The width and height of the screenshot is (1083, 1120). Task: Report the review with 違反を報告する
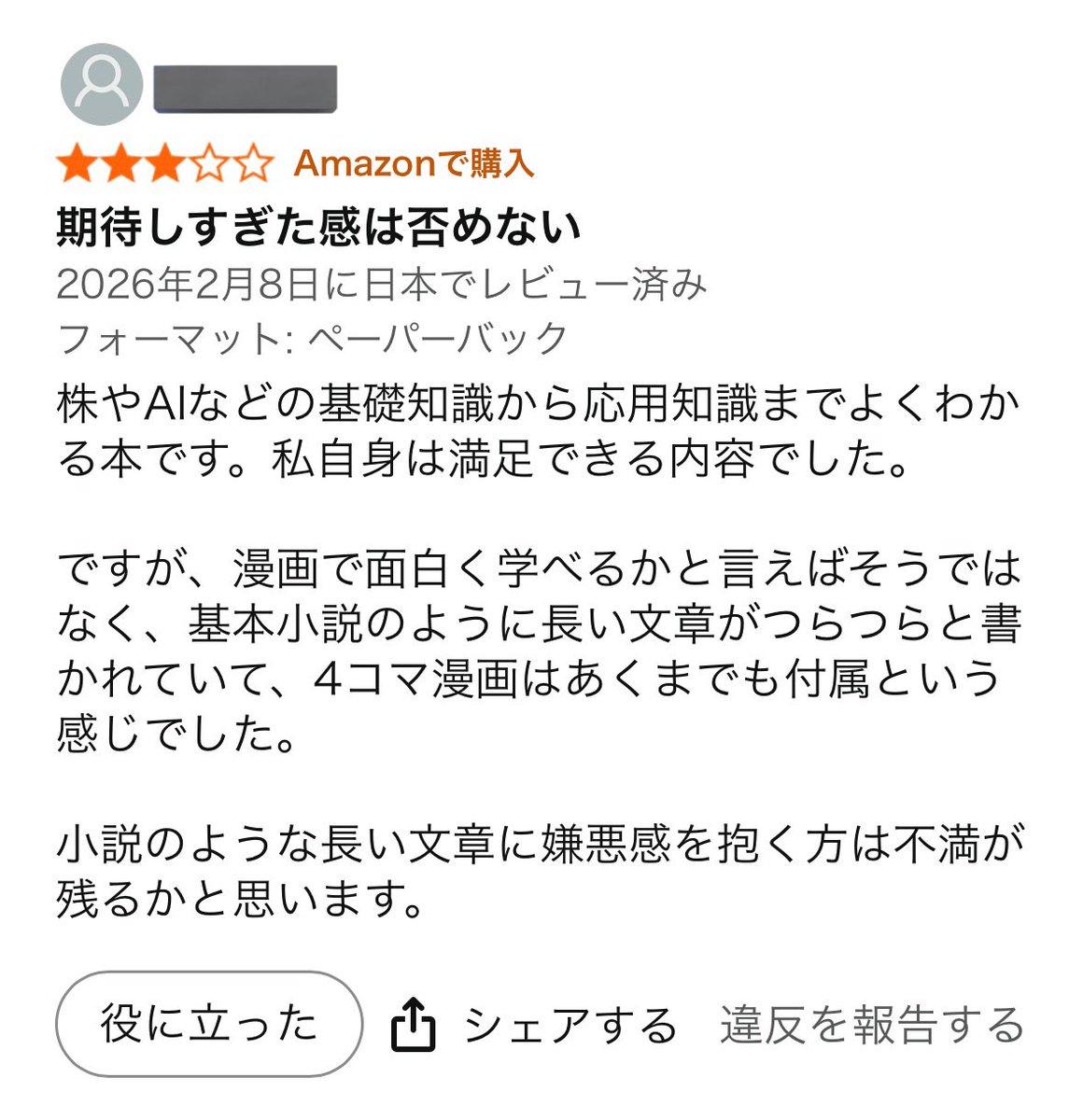point(871,1027)
